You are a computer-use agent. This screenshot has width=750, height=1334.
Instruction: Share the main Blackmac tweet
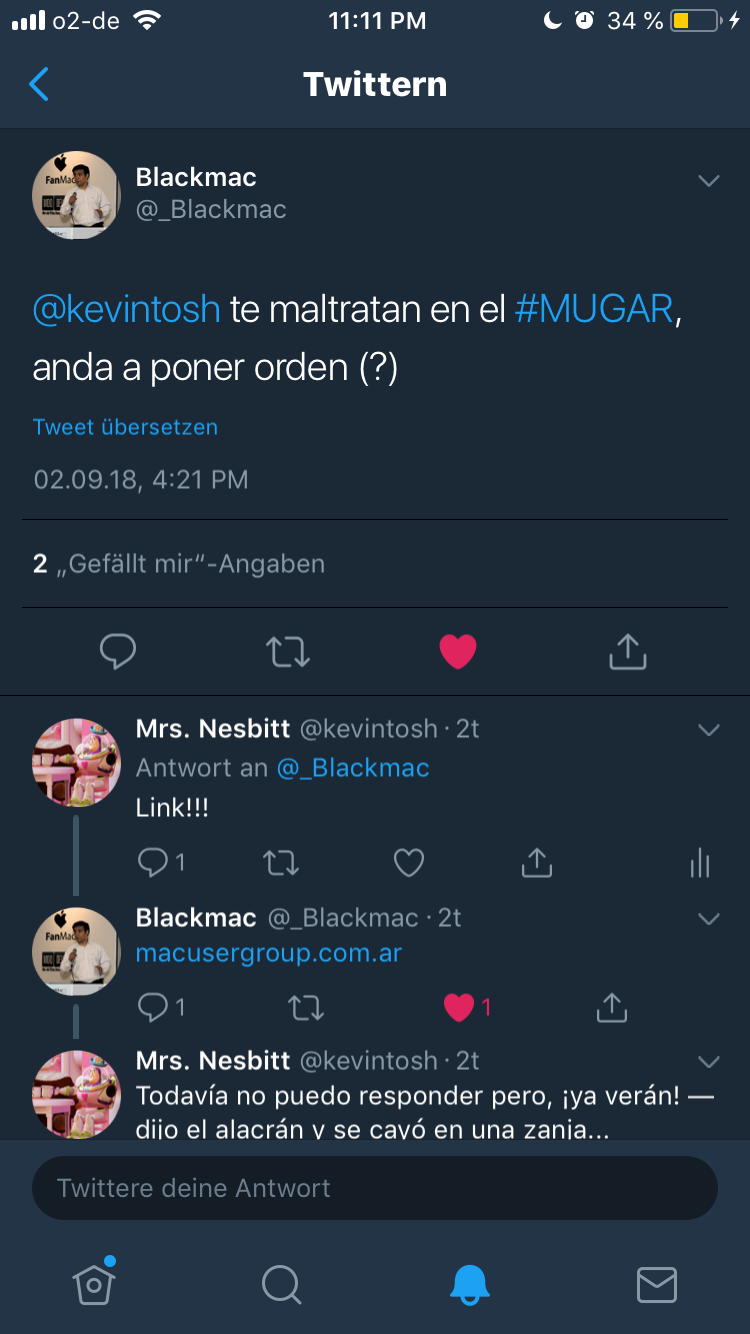(628, 651)
